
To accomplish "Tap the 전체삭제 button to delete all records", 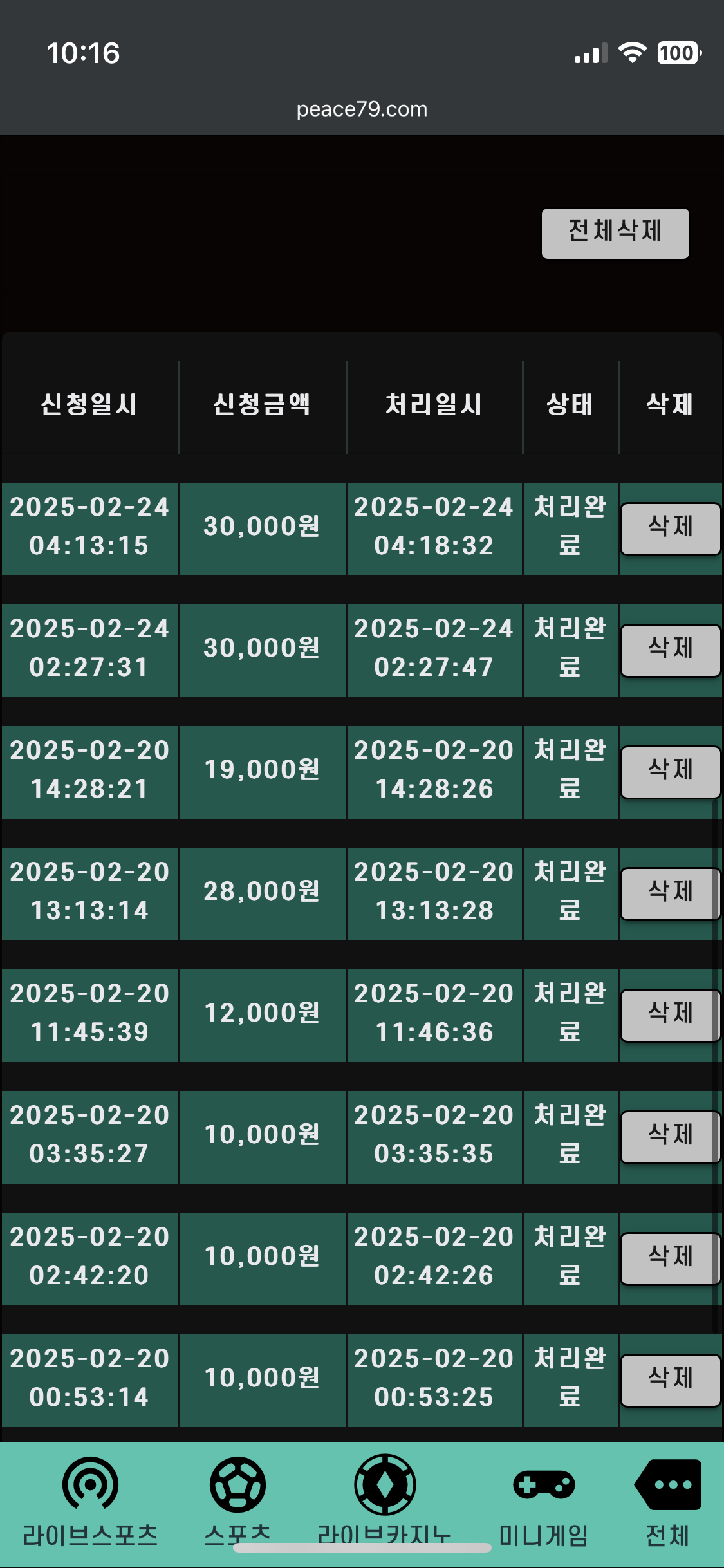I will coord(615,233).
